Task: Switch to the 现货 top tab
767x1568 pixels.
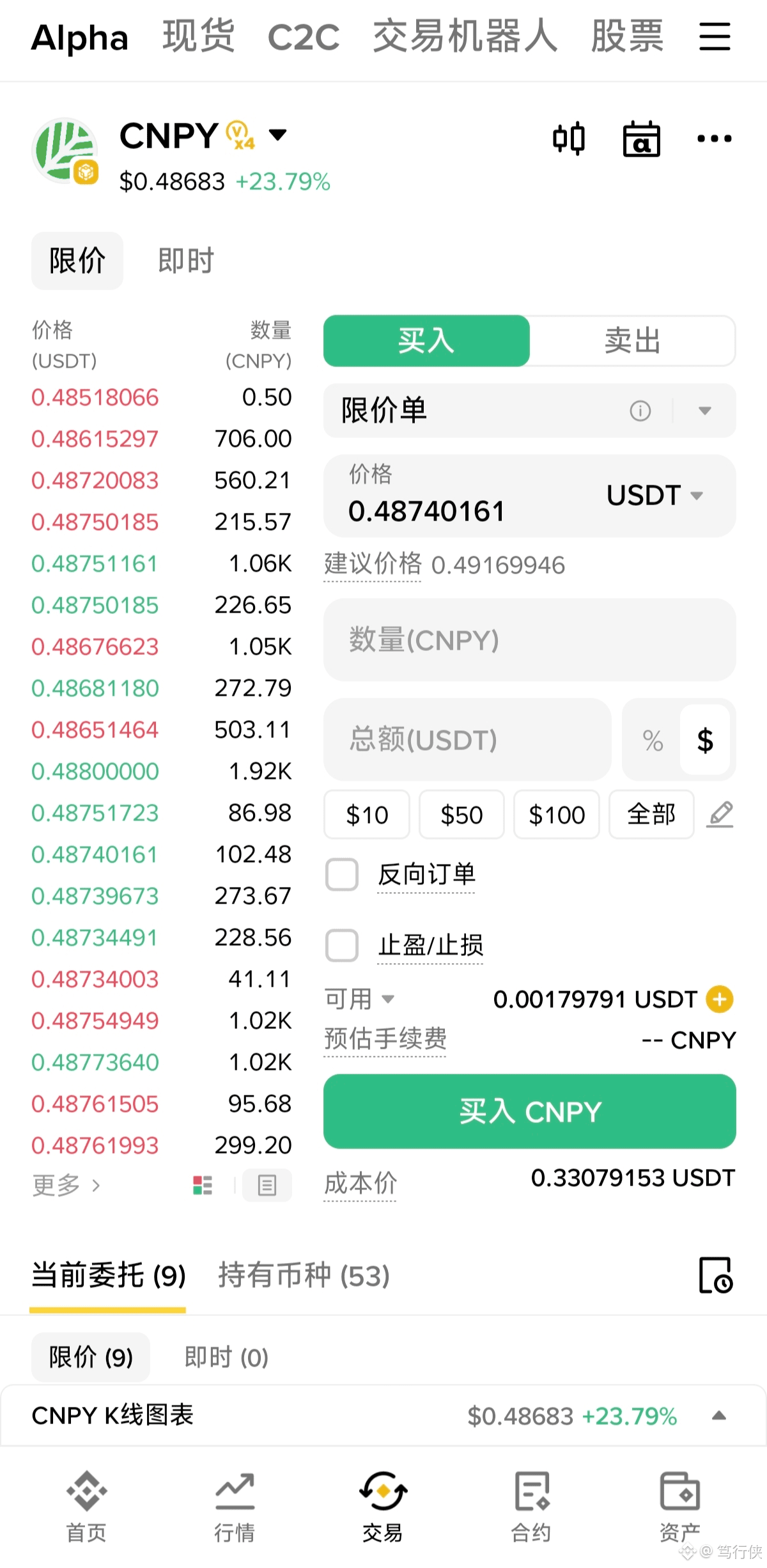Action: [199, 36]
